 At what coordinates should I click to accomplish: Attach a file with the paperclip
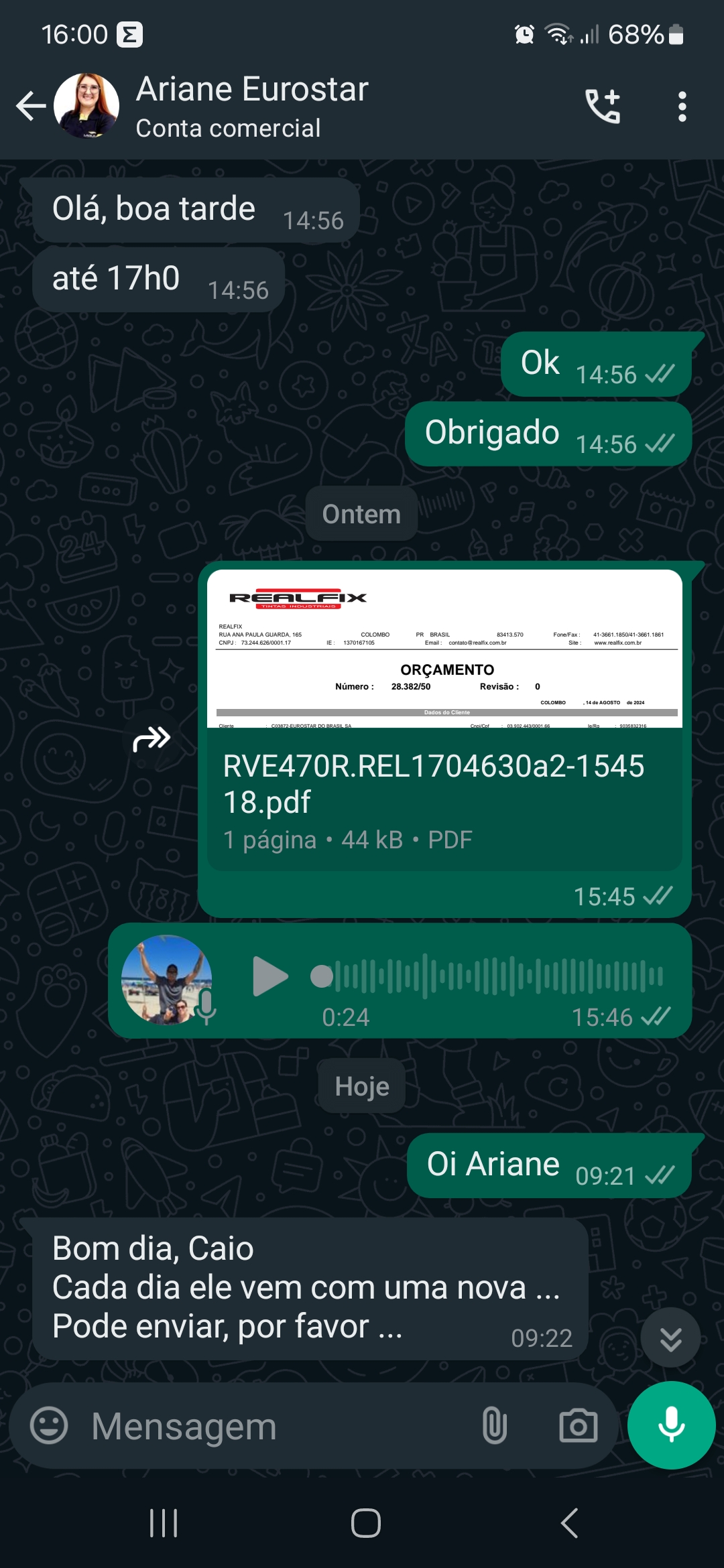point(494,1426)
